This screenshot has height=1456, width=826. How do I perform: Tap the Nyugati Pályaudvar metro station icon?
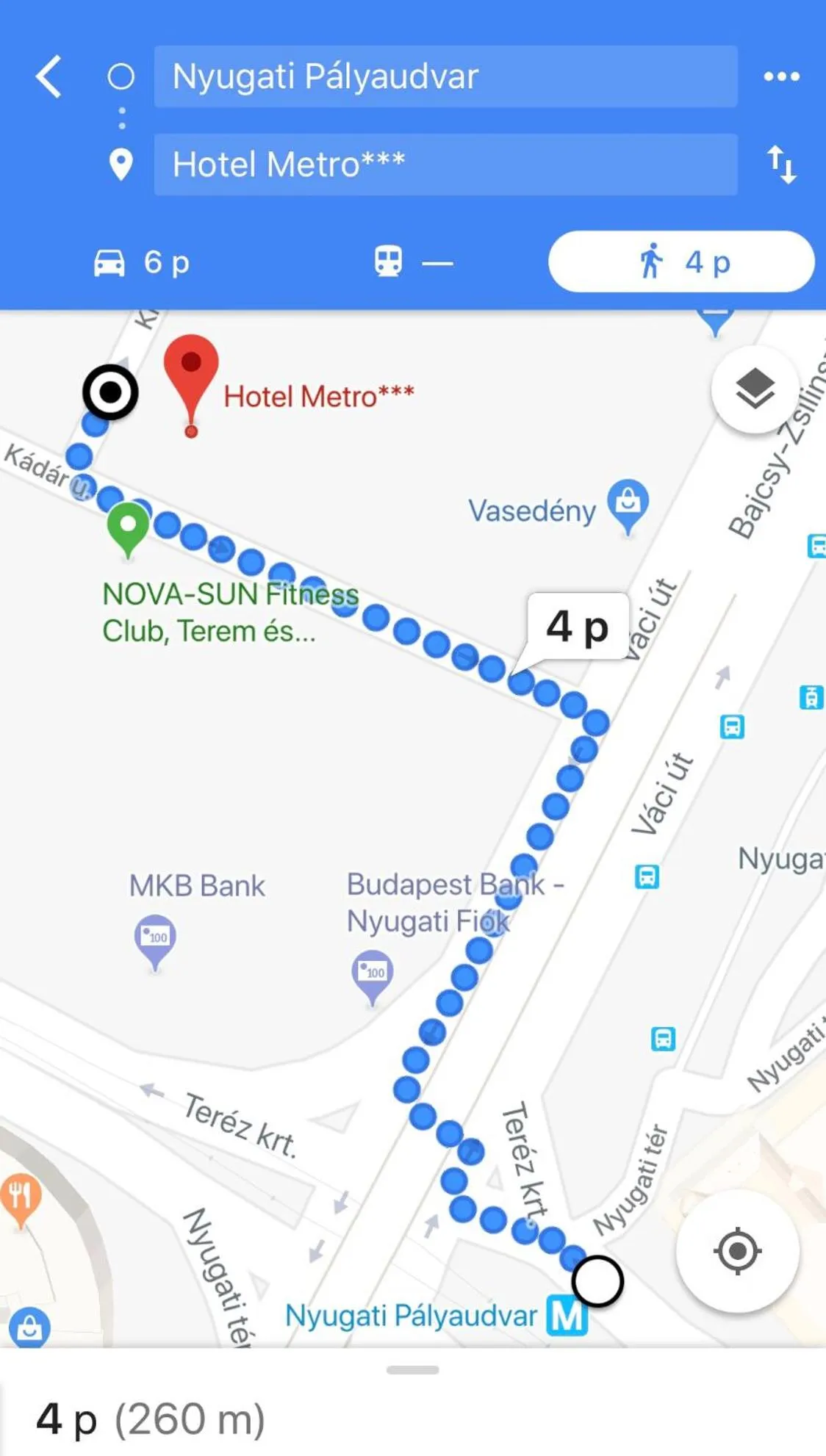(x=567, y=1316)
